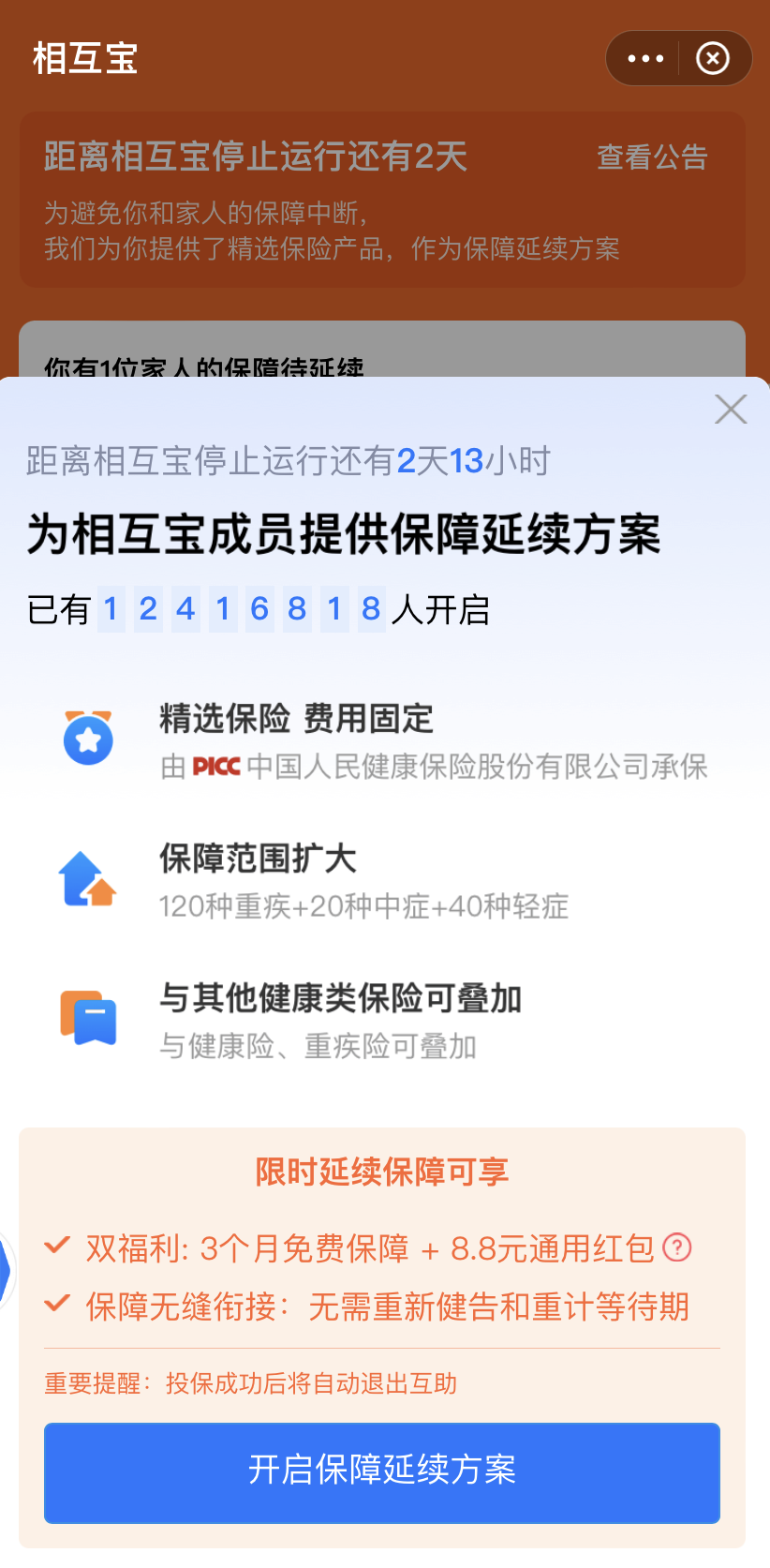This screenshot has height=1568, width=770.
Task: Tap 开启保障延续方案 blue button
Action: 385,1472
